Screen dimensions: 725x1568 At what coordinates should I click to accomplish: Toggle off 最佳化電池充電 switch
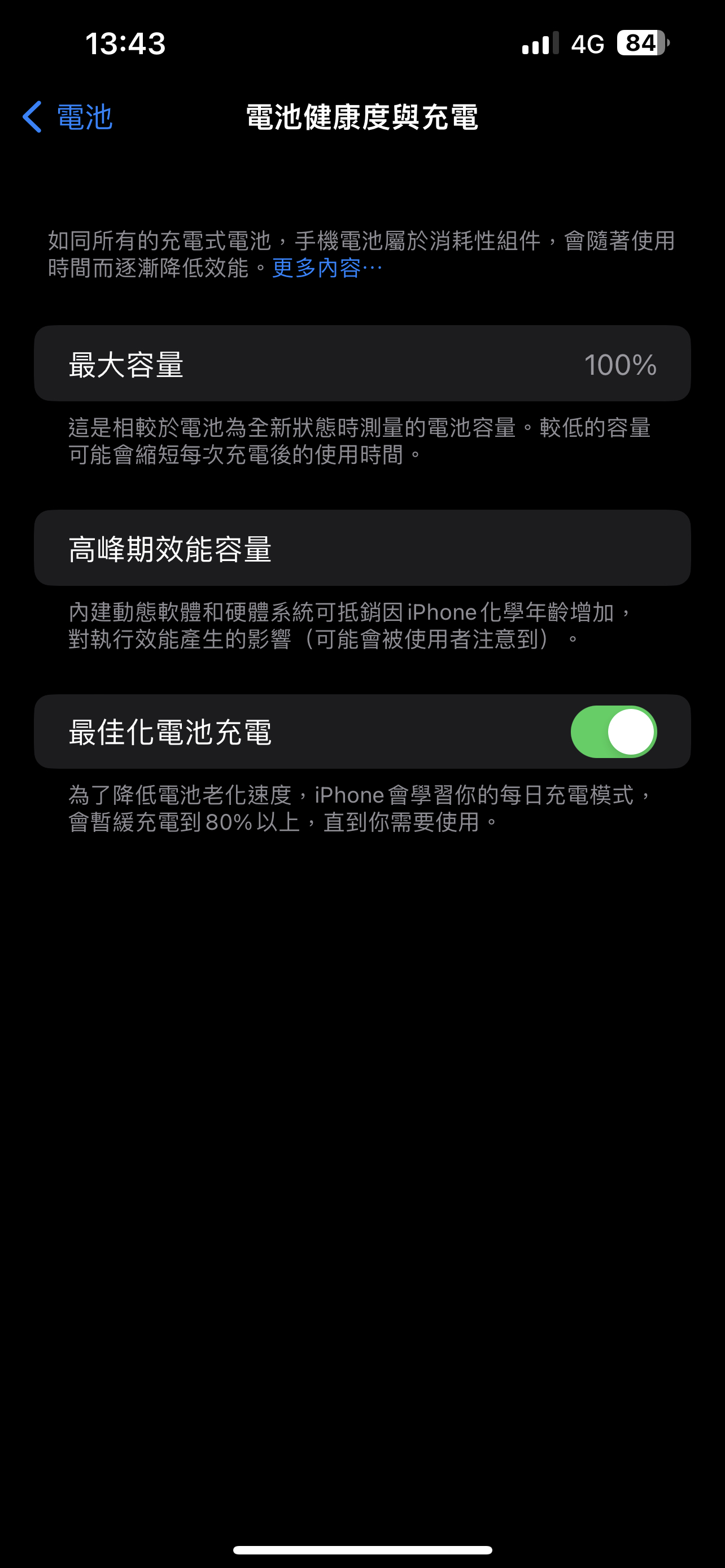coord(613,732)
